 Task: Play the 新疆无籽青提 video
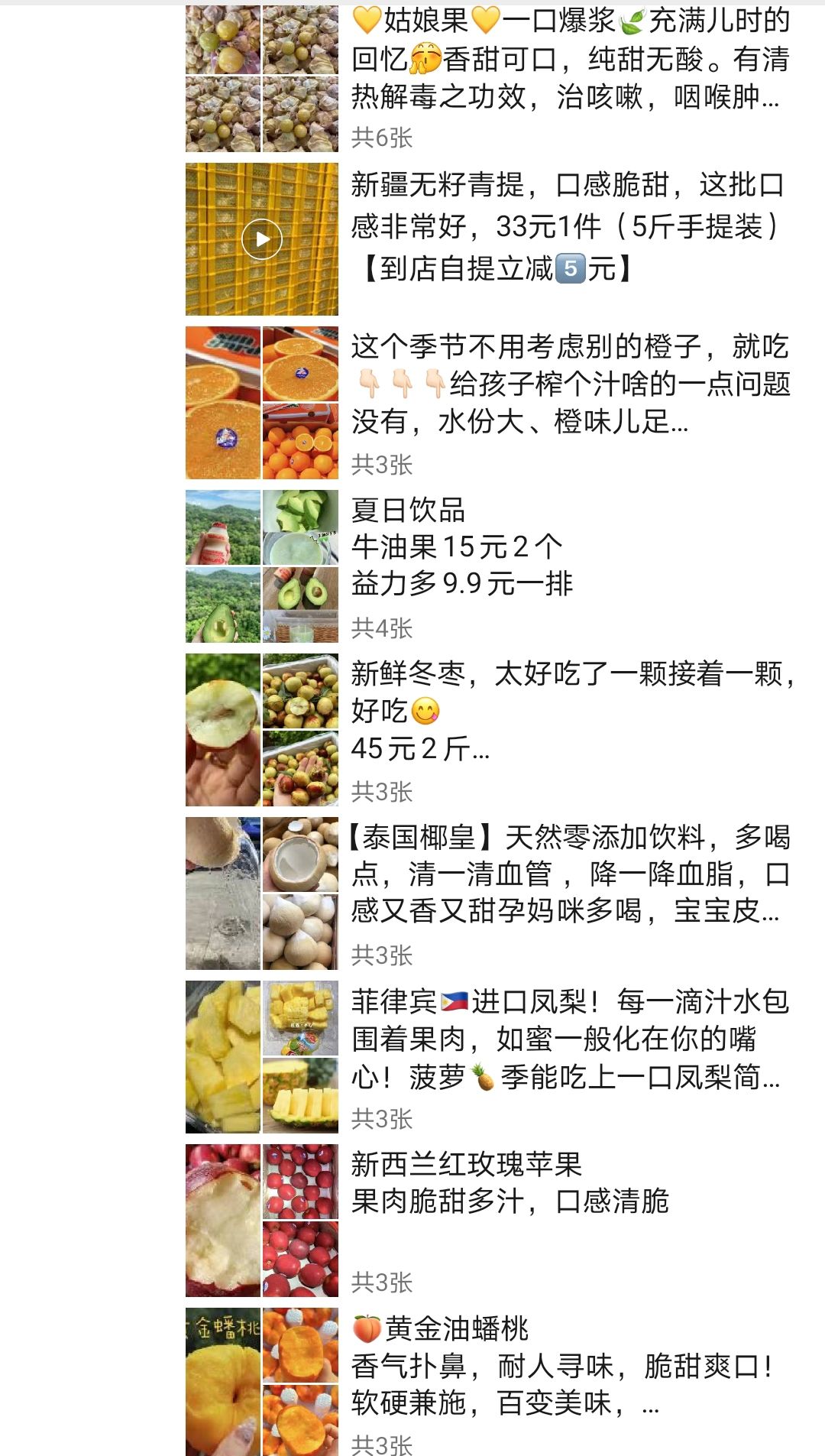point(262,239)
